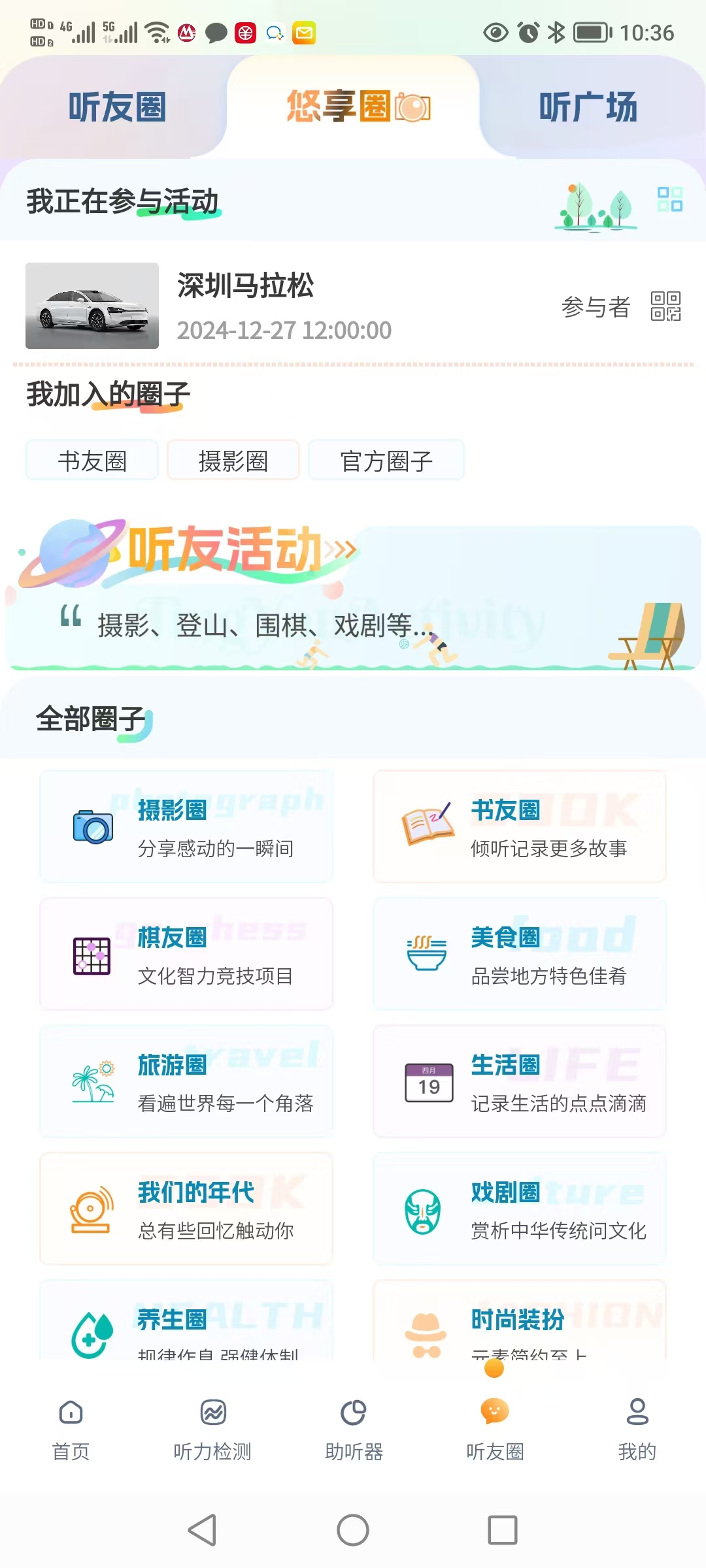706x1568 pixels.
Task: Open the 深圳马拉松 activity
Action: (245, 306)
